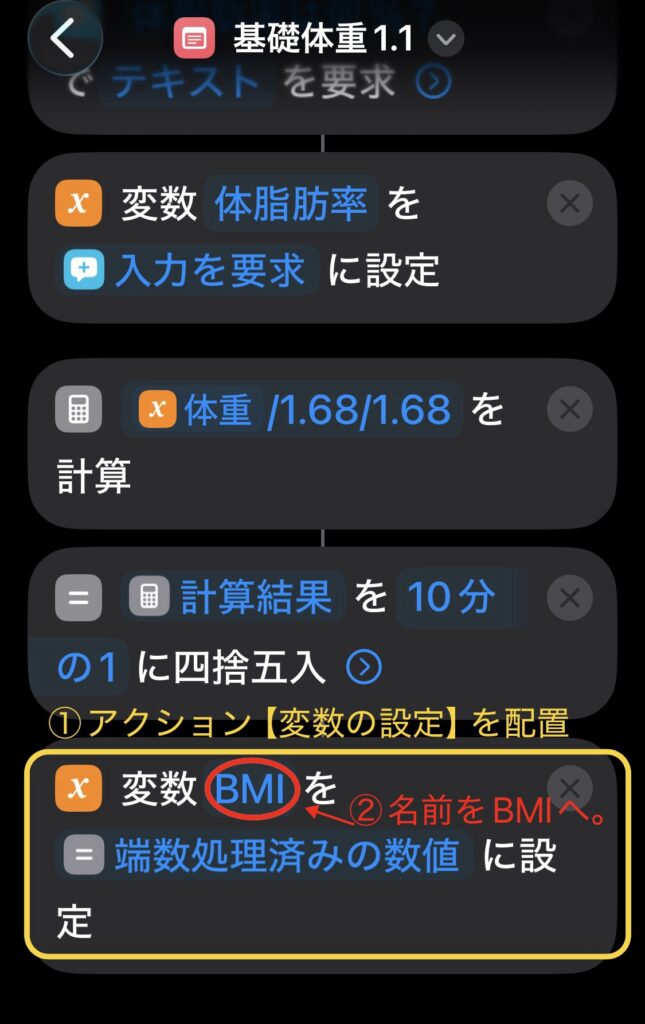Screen dimensions: 645x1024
Task: Change the テキスト input type
Action: pos(187,84)
